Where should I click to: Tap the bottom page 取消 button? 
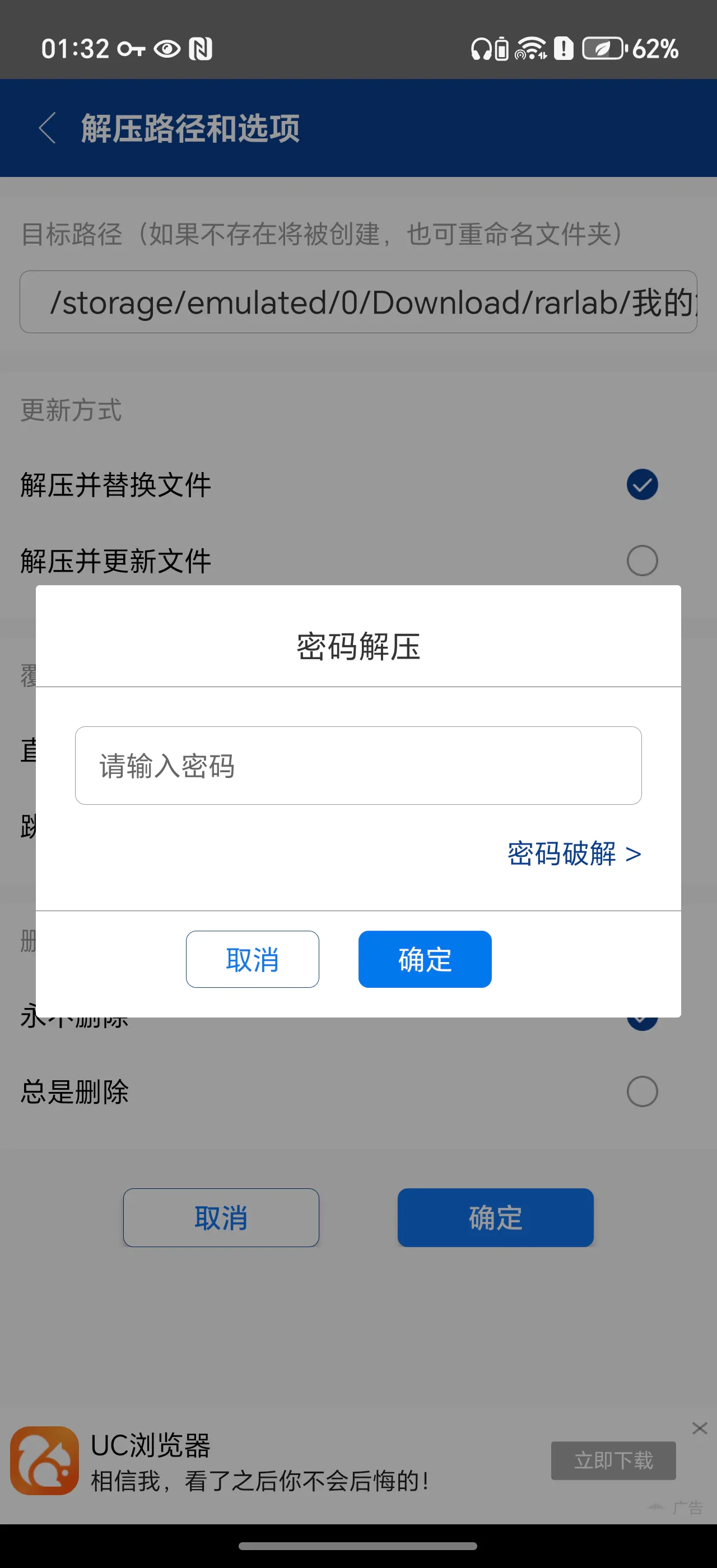point(221,1217)
